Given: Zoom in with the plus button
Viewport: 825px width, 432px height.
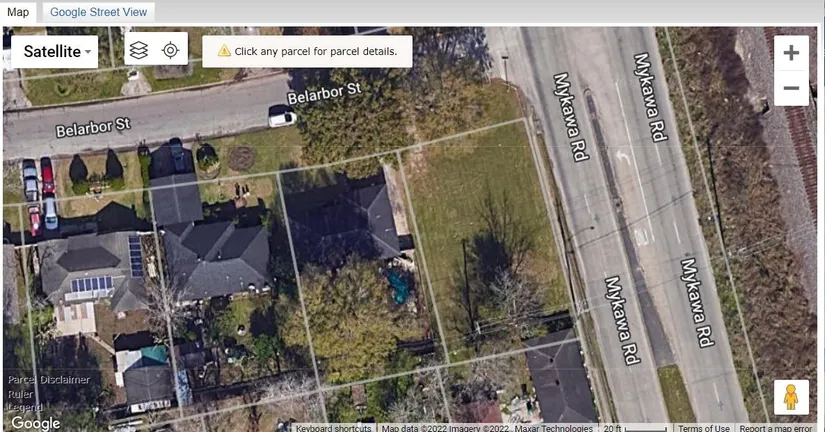Looking at the screenshot, I should click(791, 53).
